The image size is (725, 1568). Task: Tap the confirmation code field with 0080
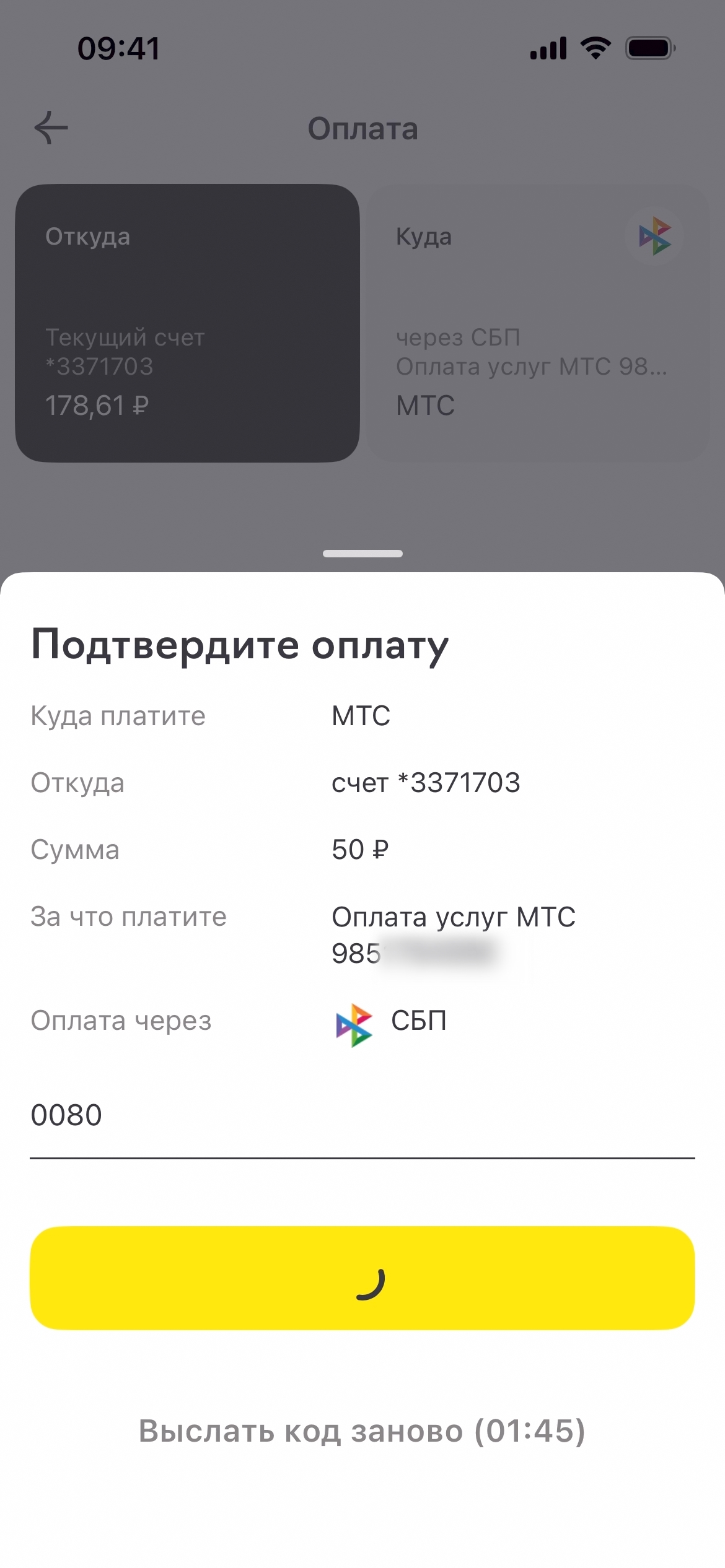[362, 1116]
